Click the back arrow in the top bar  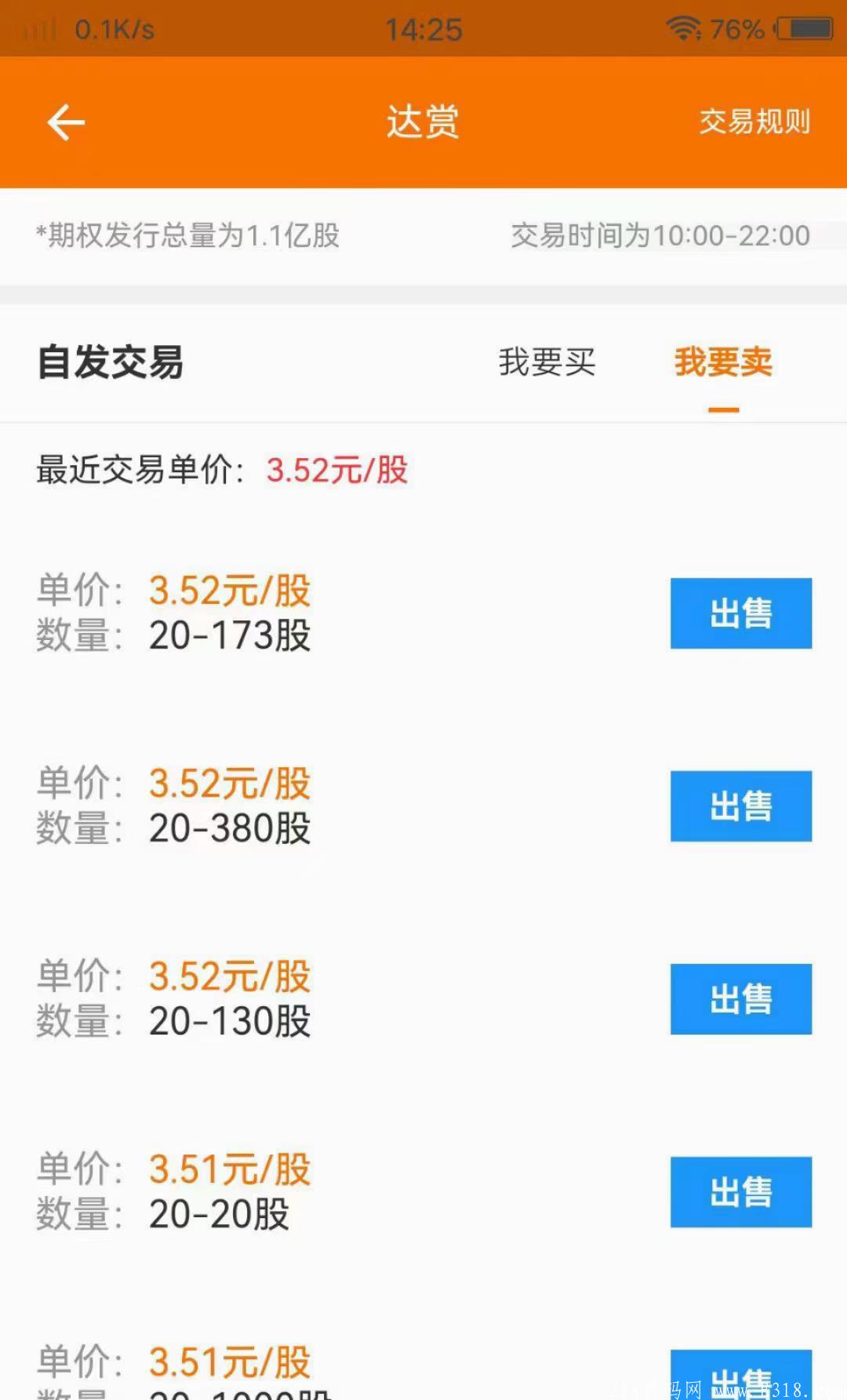tap(66, 122)
